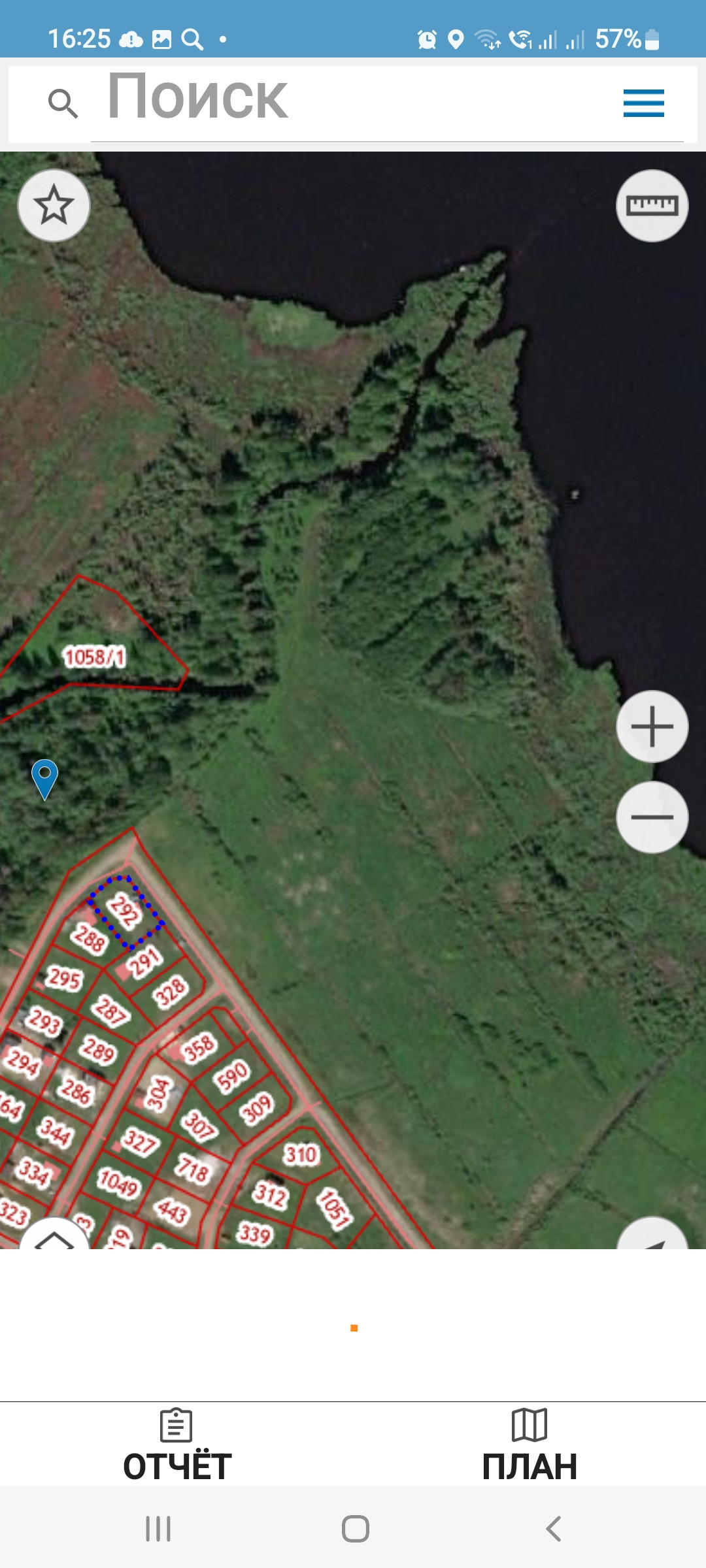Add location to favorites star
The image size is (706, 1568).
point(54,205)
